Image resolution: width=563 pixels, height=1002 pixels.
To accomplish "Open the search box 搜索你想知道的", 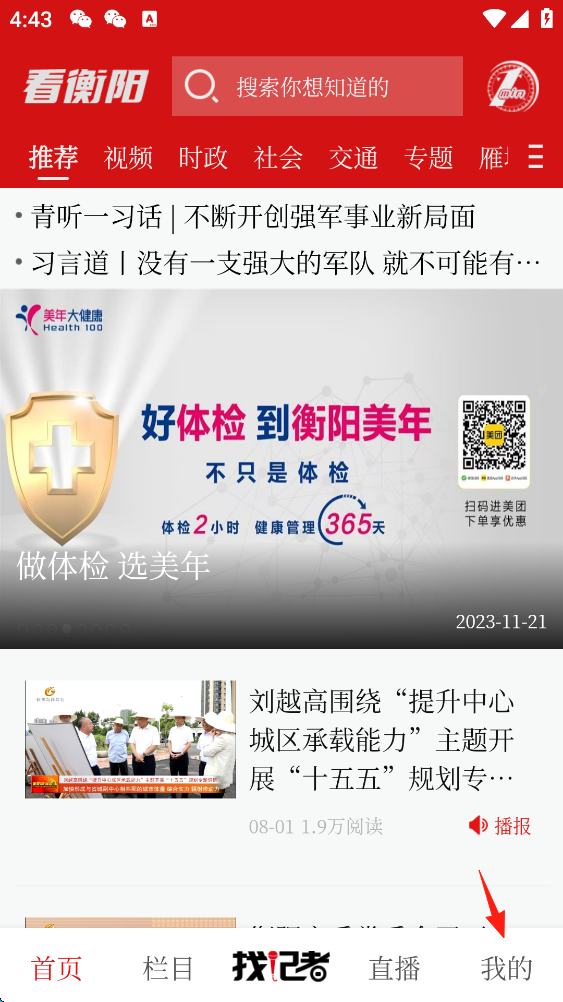I will [317, 86].
